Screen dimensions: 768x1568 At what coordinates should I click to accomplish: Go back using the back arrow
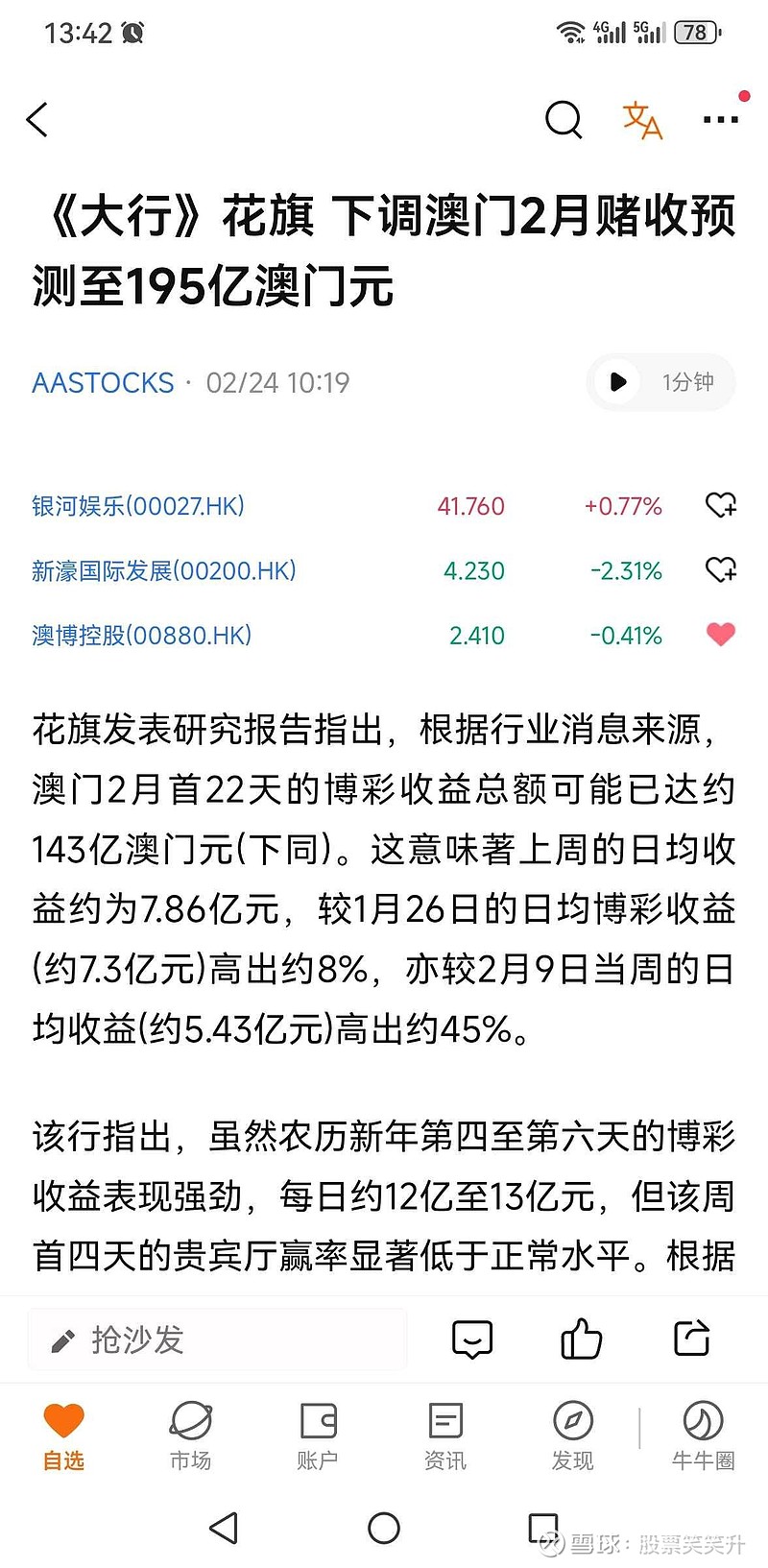[x=36, y=120]
